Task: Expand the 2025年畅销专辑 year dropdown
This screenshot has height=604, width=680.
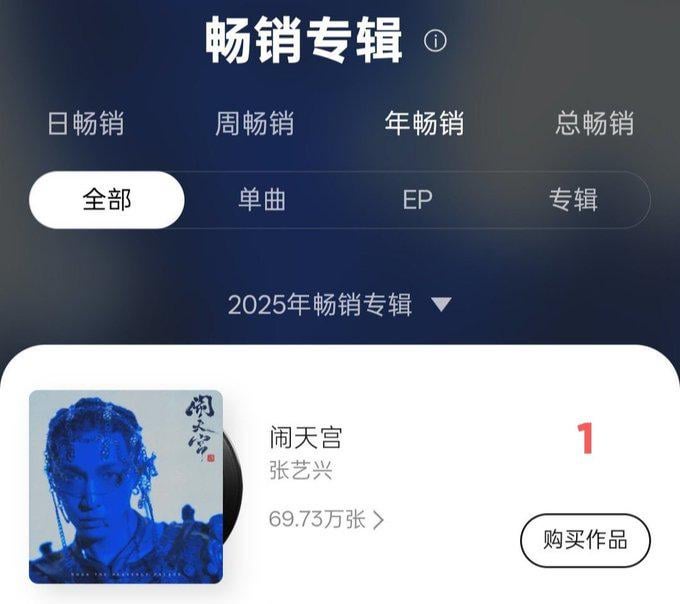Action: click(340, 305)
